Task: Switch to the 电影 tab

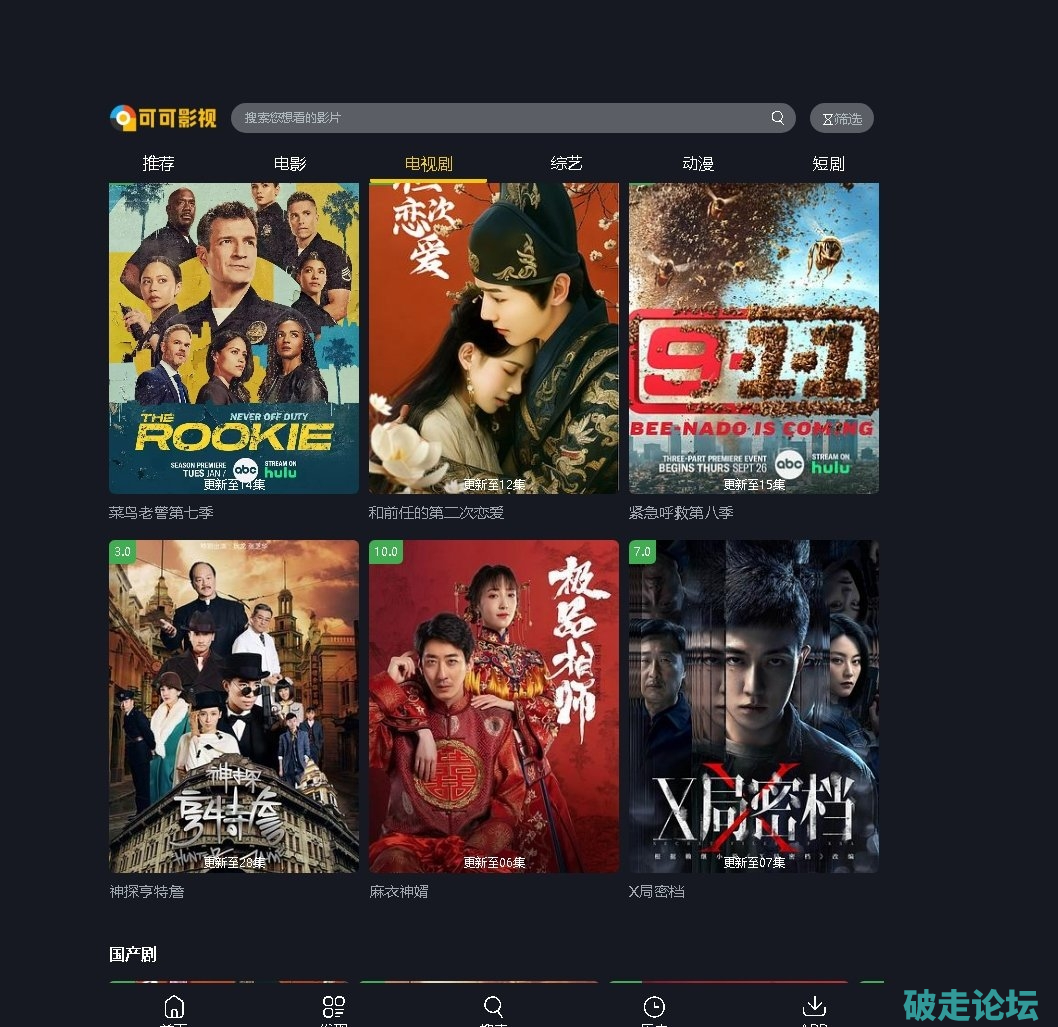Action: [290, 163]
